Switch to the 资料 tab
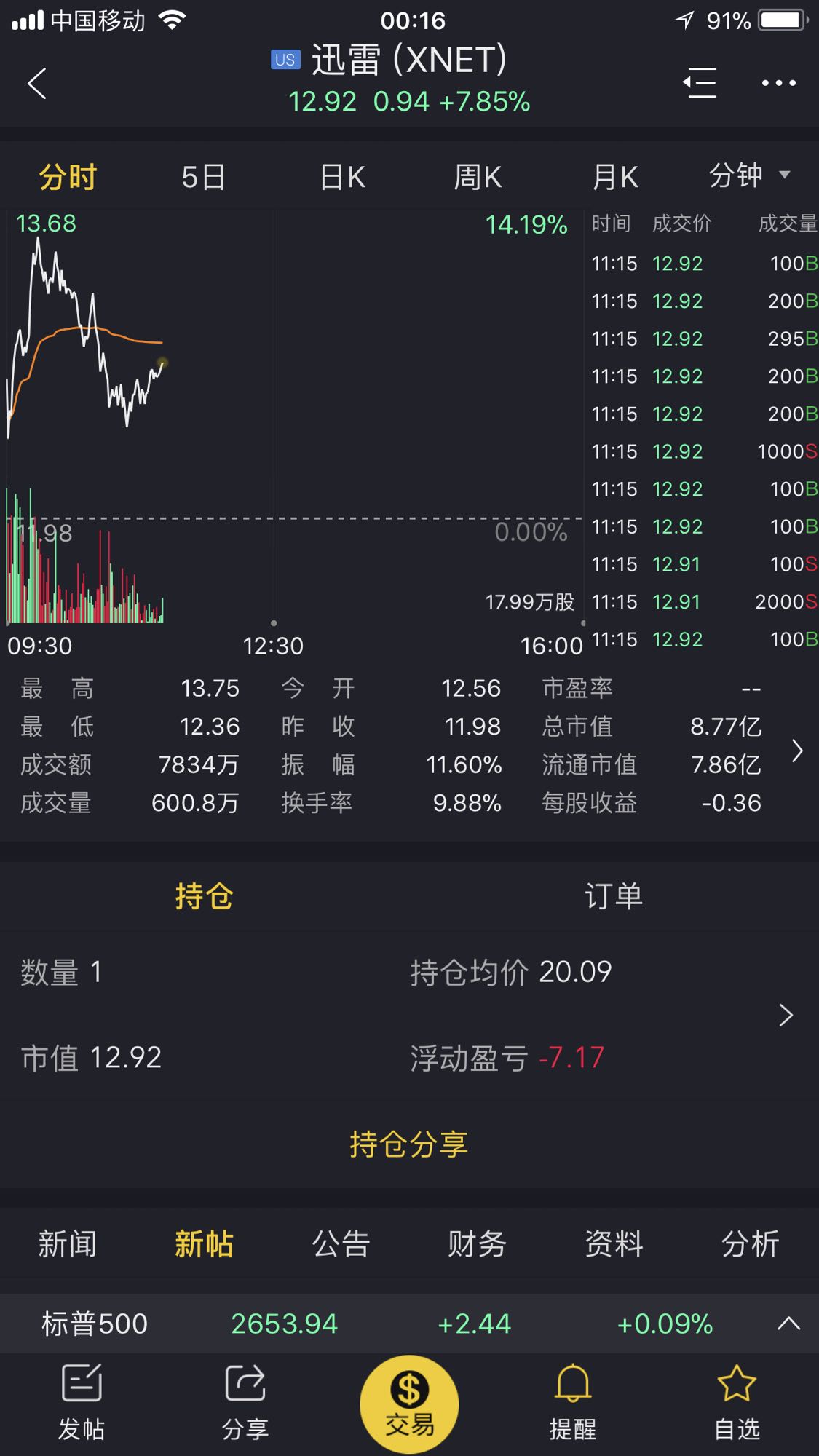The image size is (819, 1456). 614,1243
